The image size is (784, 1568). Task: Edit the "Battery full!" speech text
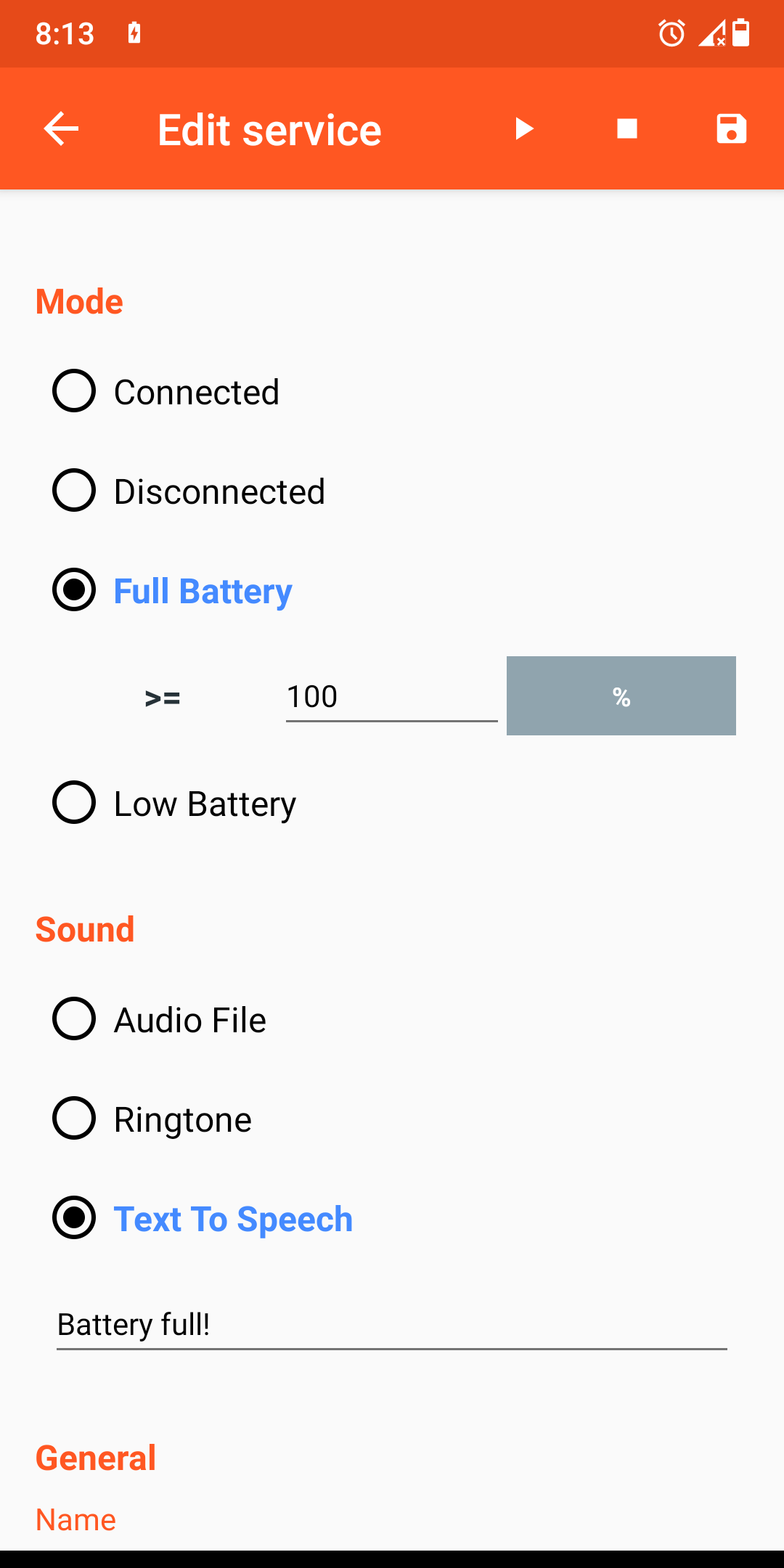(x=391, y=1326)
